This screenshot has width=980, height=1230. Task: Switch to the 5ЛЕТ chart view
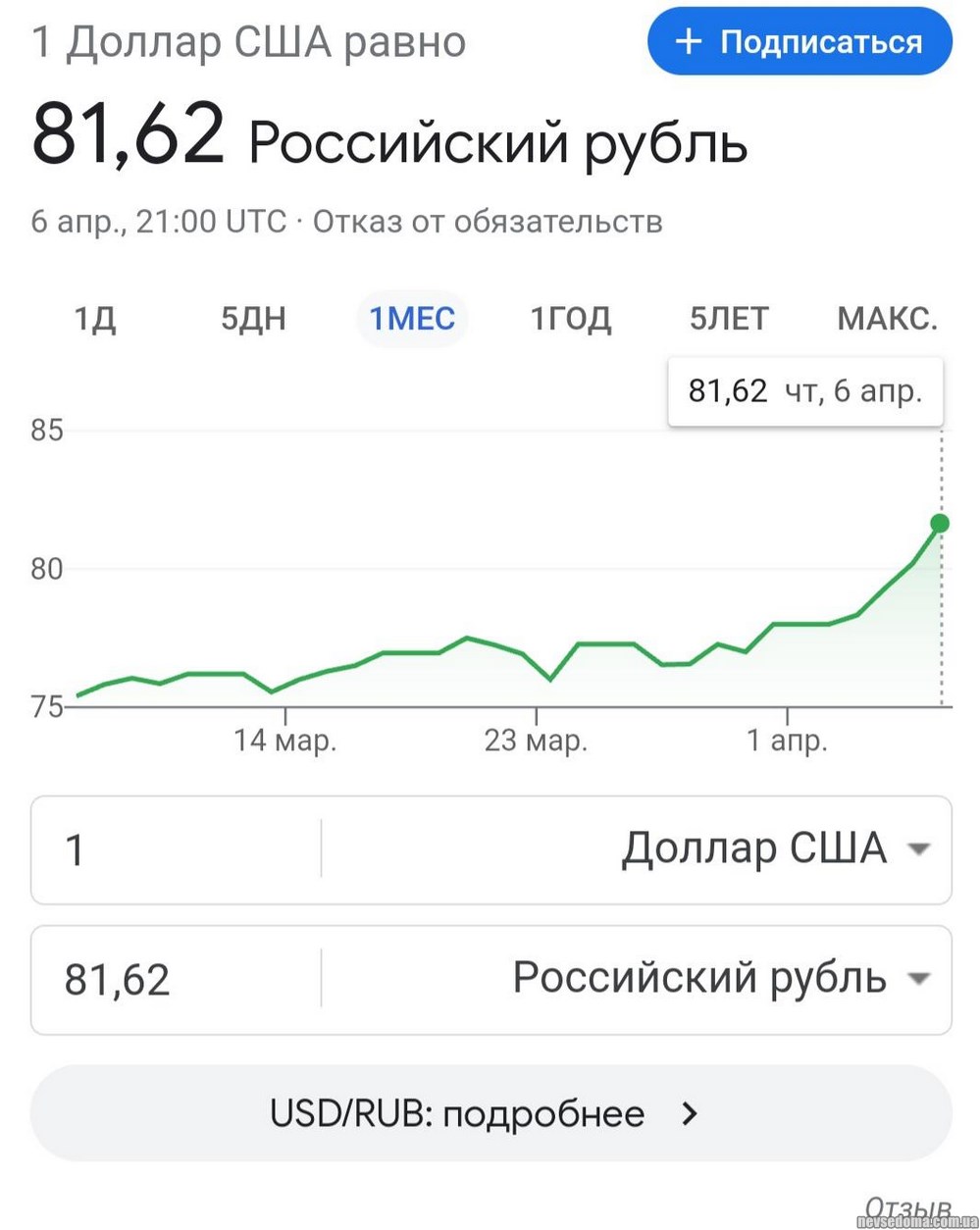(x=729, y=319)
